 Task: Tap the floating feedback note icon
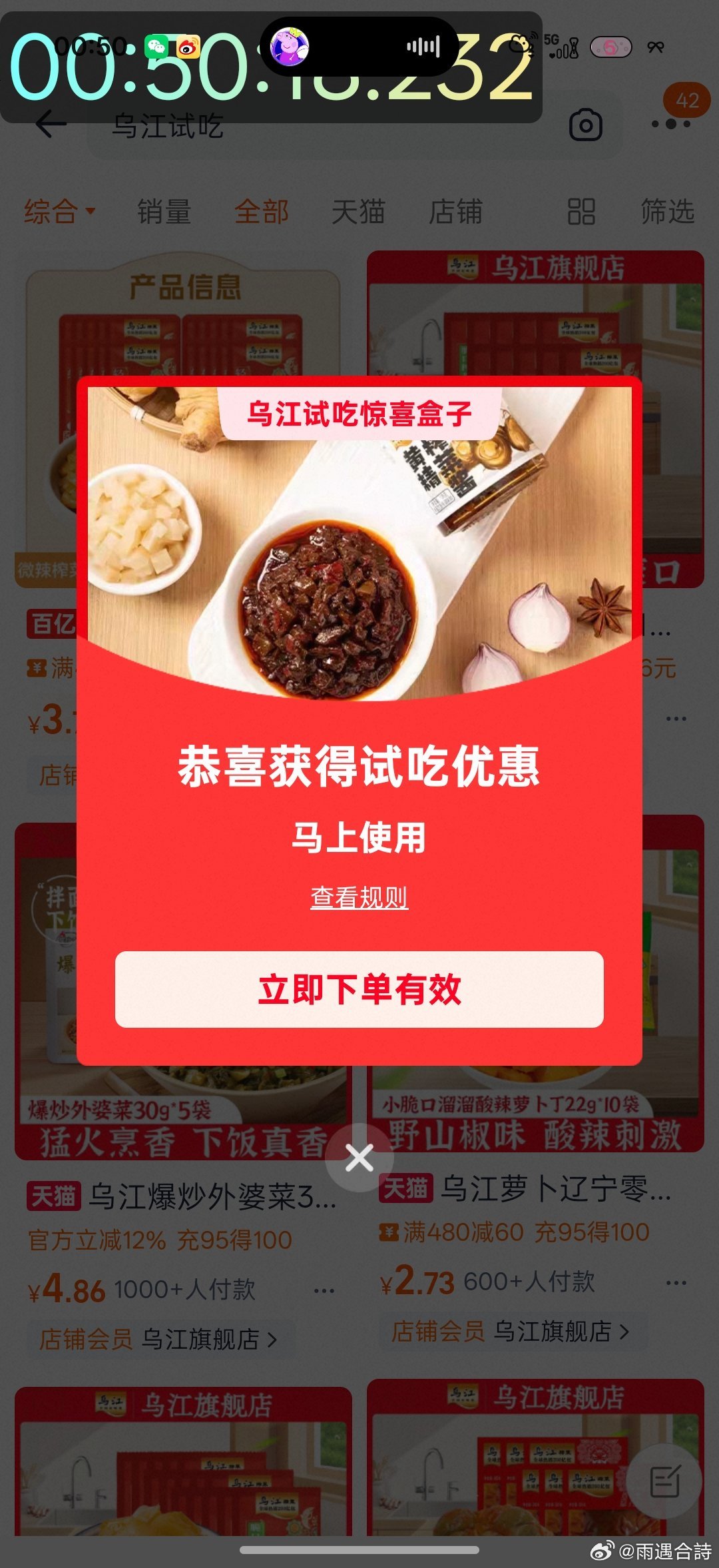point(664,1481)
